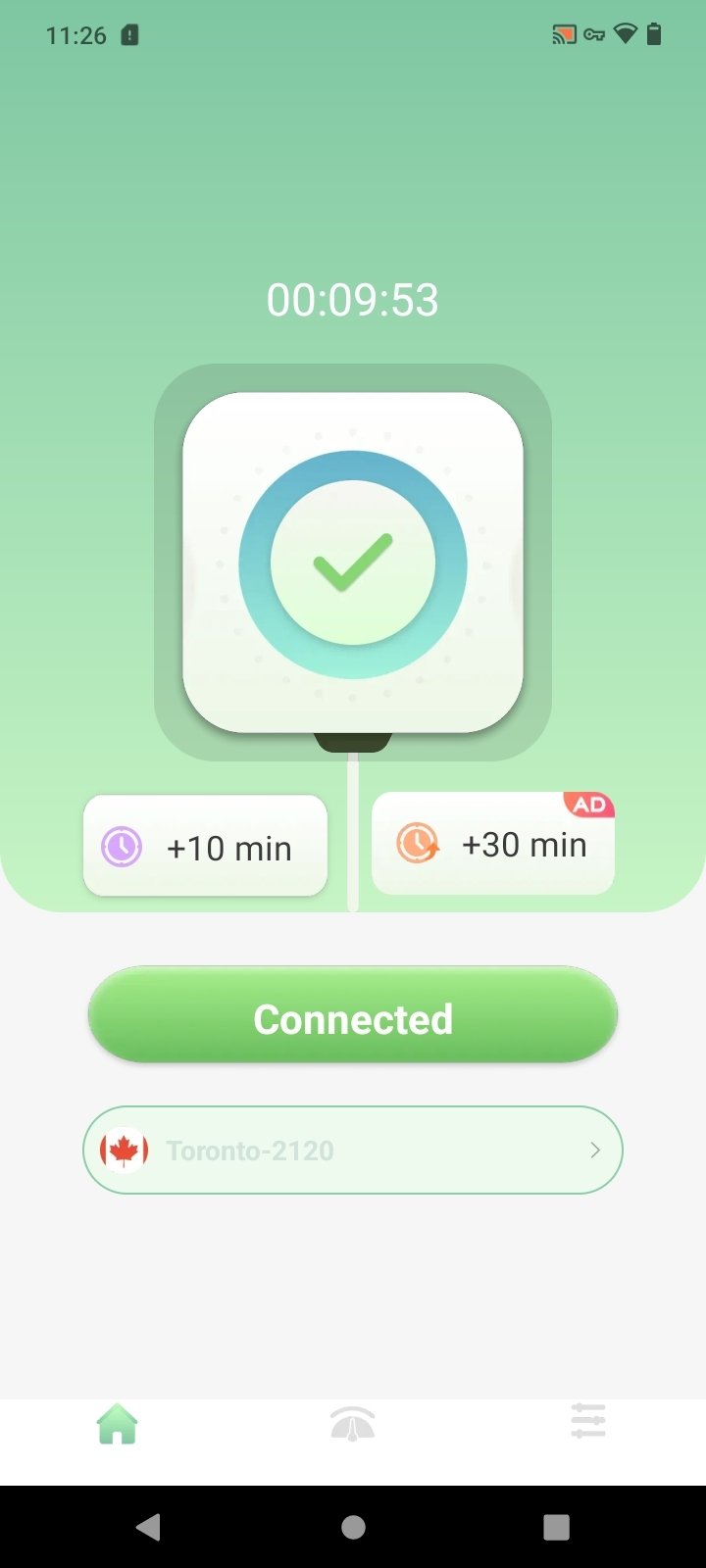The width and height of the screenshot is (706, 1568).
Task: Go back using the system back button
Action: (149, 1527)
